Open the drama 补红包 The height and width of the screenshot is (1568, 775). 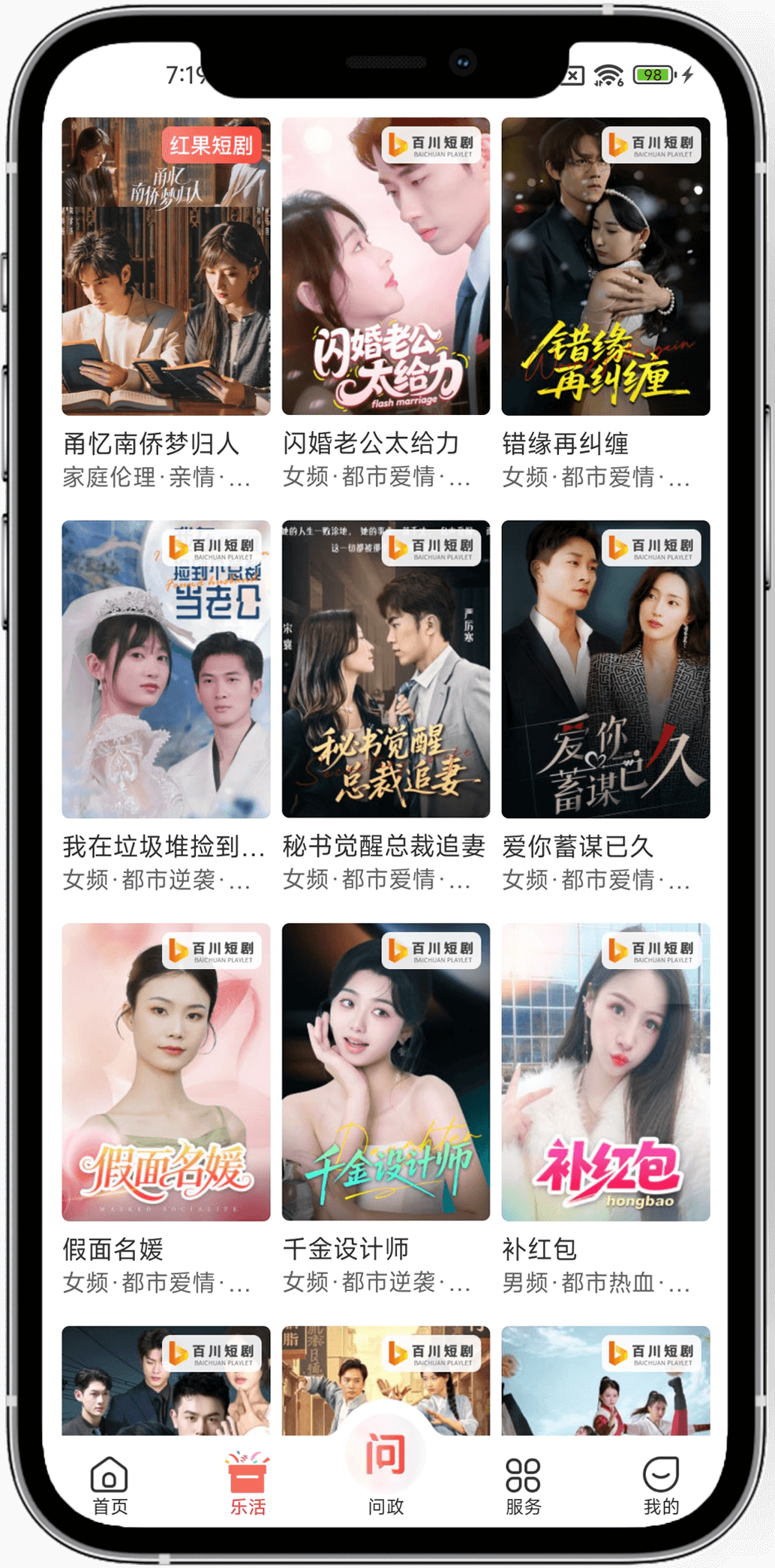click(605, 1072)
